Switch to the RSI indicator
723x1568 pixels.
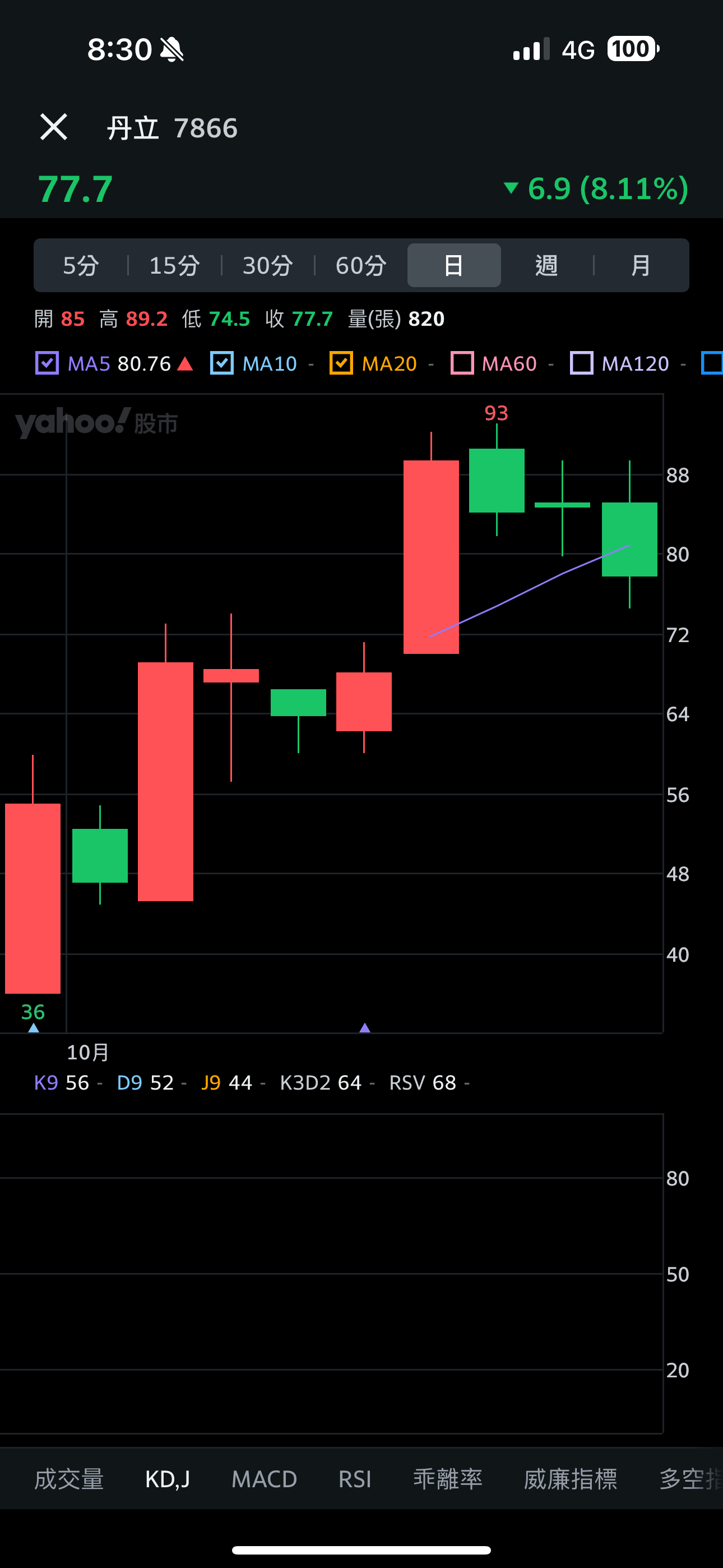(x=355, y=1479)
